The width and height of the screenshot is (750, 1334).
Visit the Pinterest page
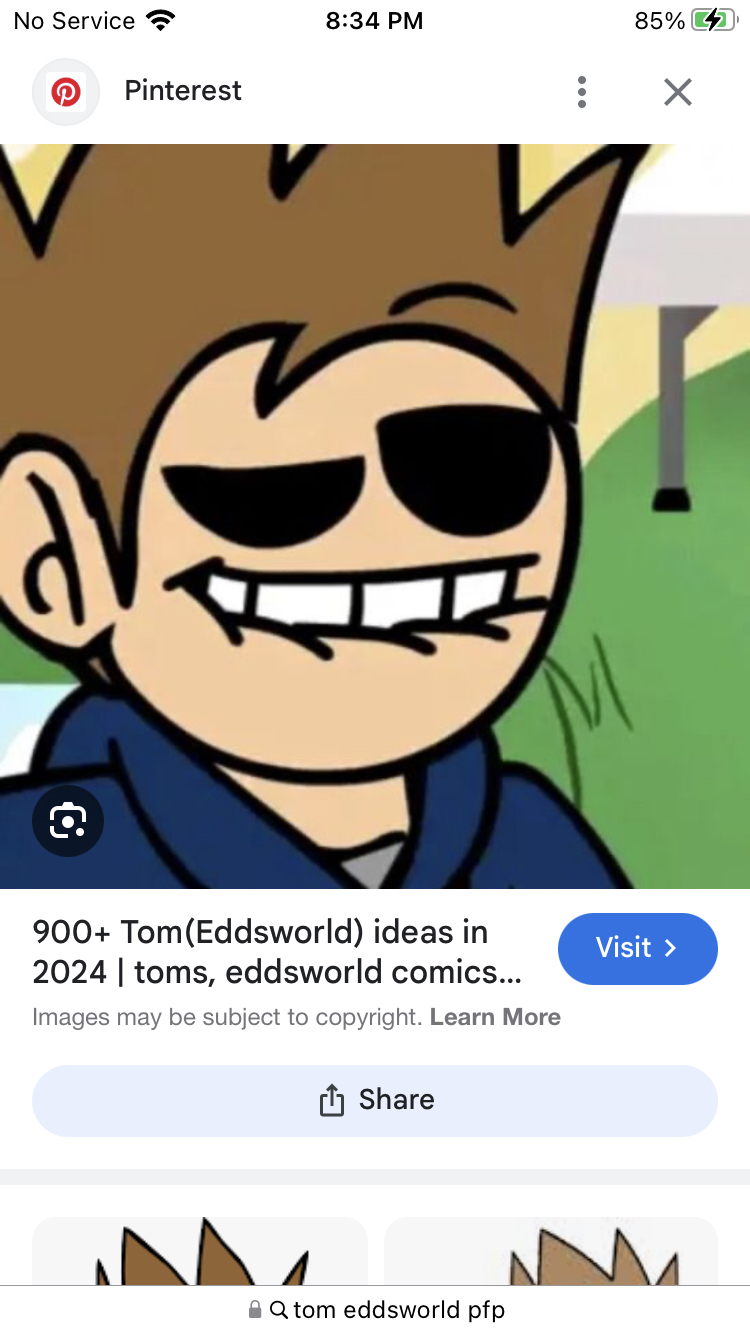point(637,948)
